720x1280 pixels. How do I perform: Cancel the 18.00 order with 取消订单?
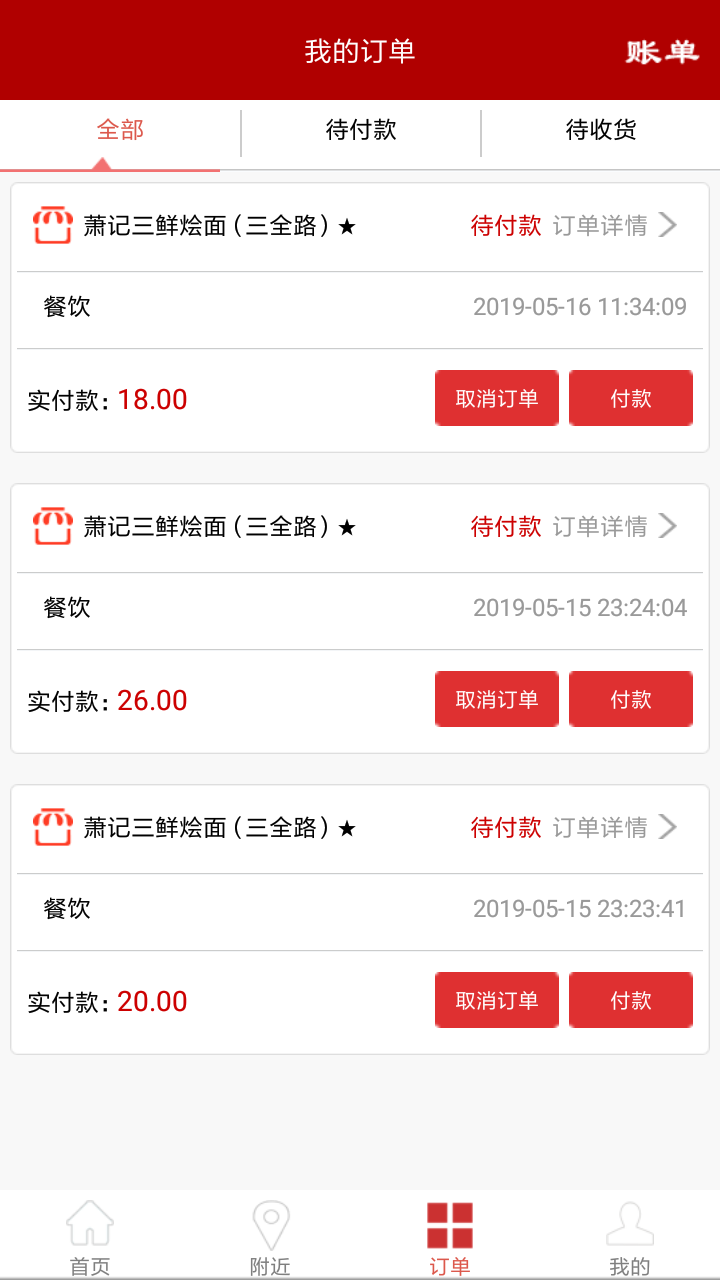click(x=497, y=399)
